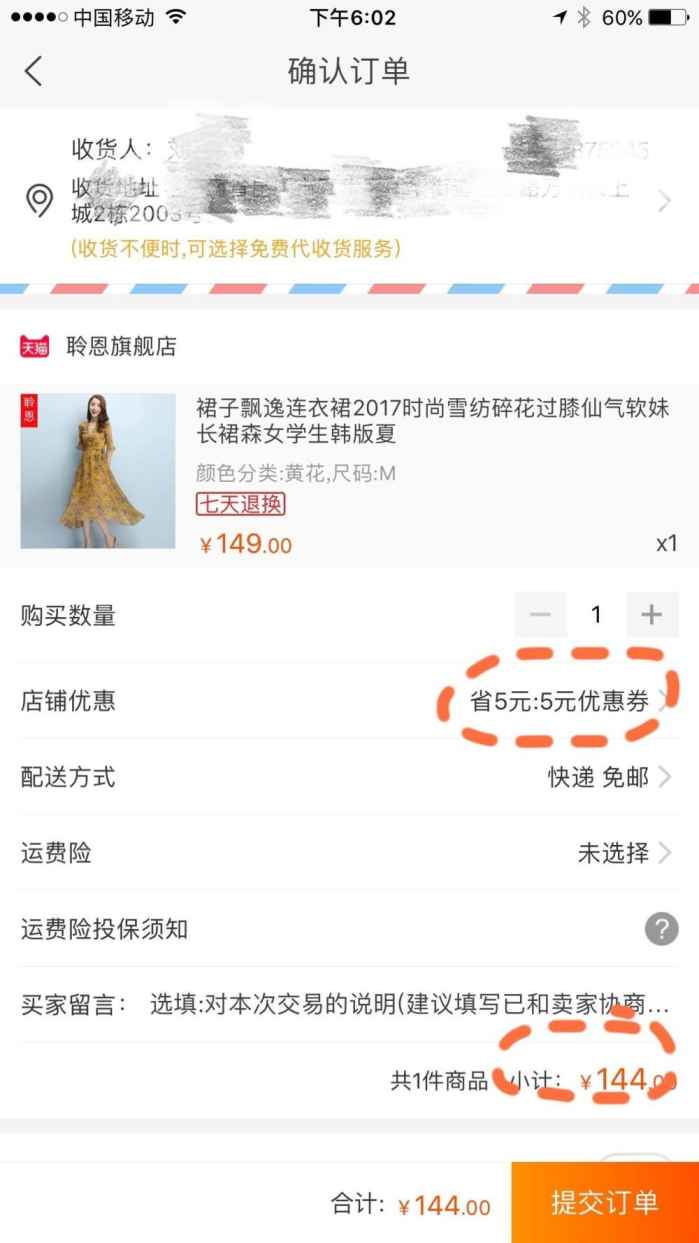This screenshot has height=1243, width=699.
Task: Increase purchase quantity with the plus button
Action: (652, 614)
